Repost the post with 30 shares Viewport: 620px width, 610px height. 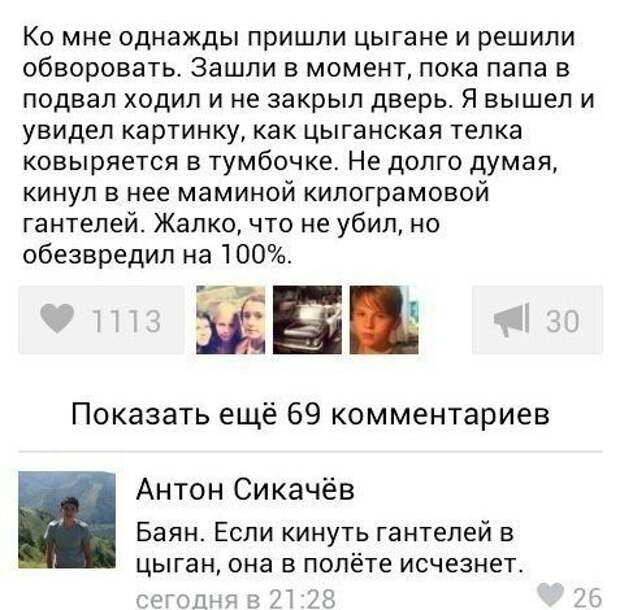click(537, 320)
